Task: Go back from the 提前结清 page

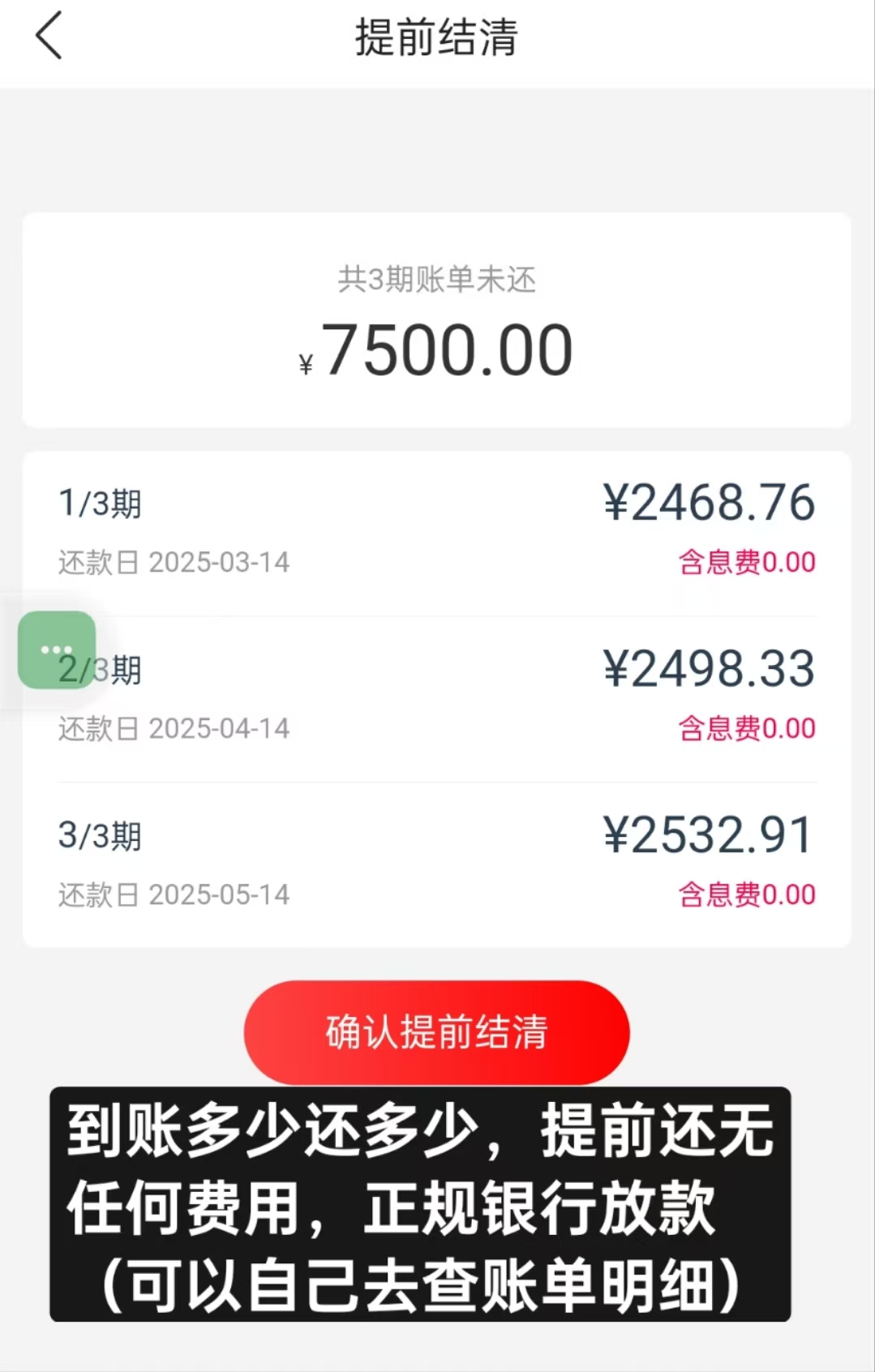Action: tap(49, 36)
